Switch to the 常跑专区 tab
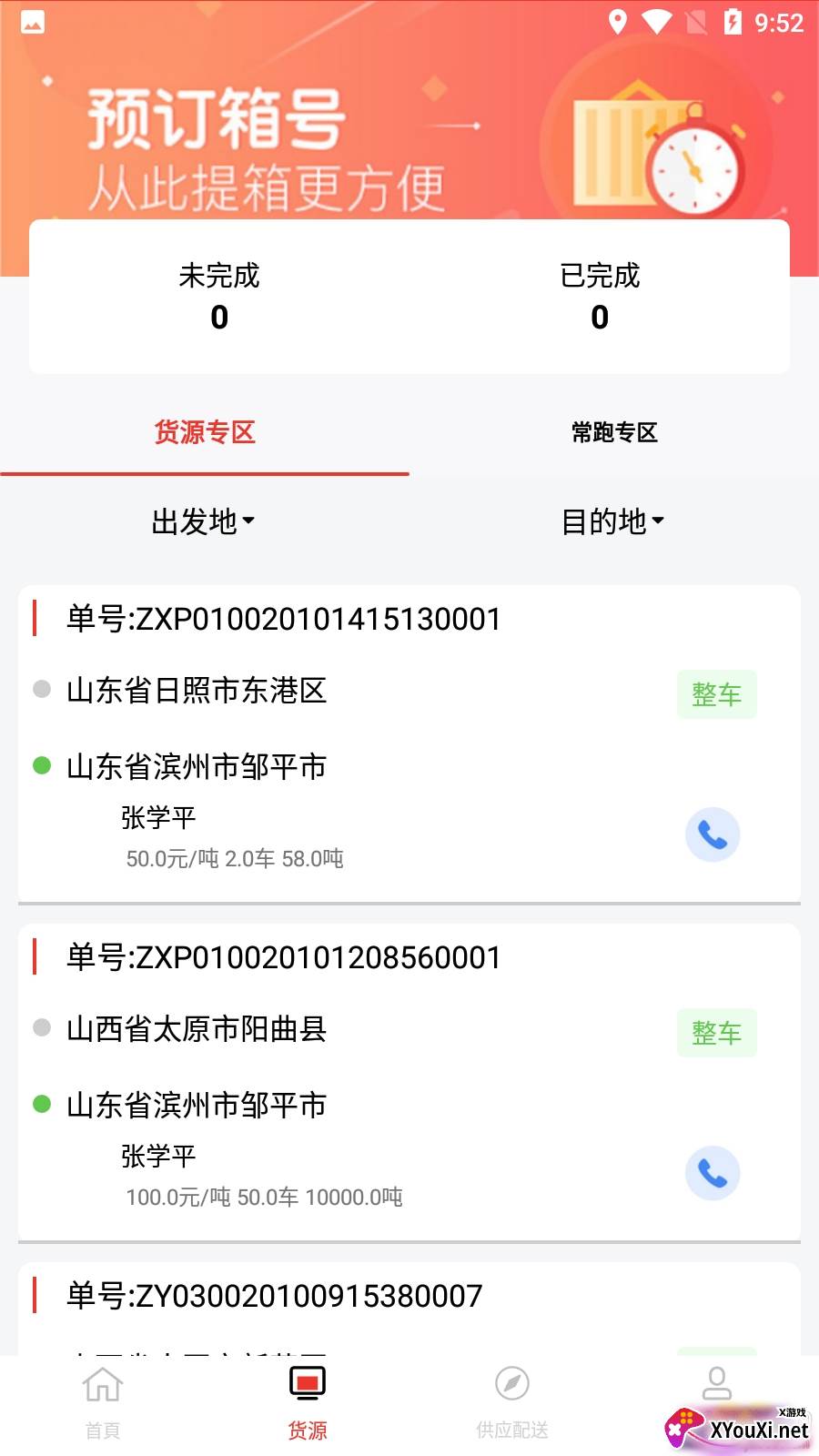Image resolution: width=819 pixels, height=1456 pixels. pos(614,432)
